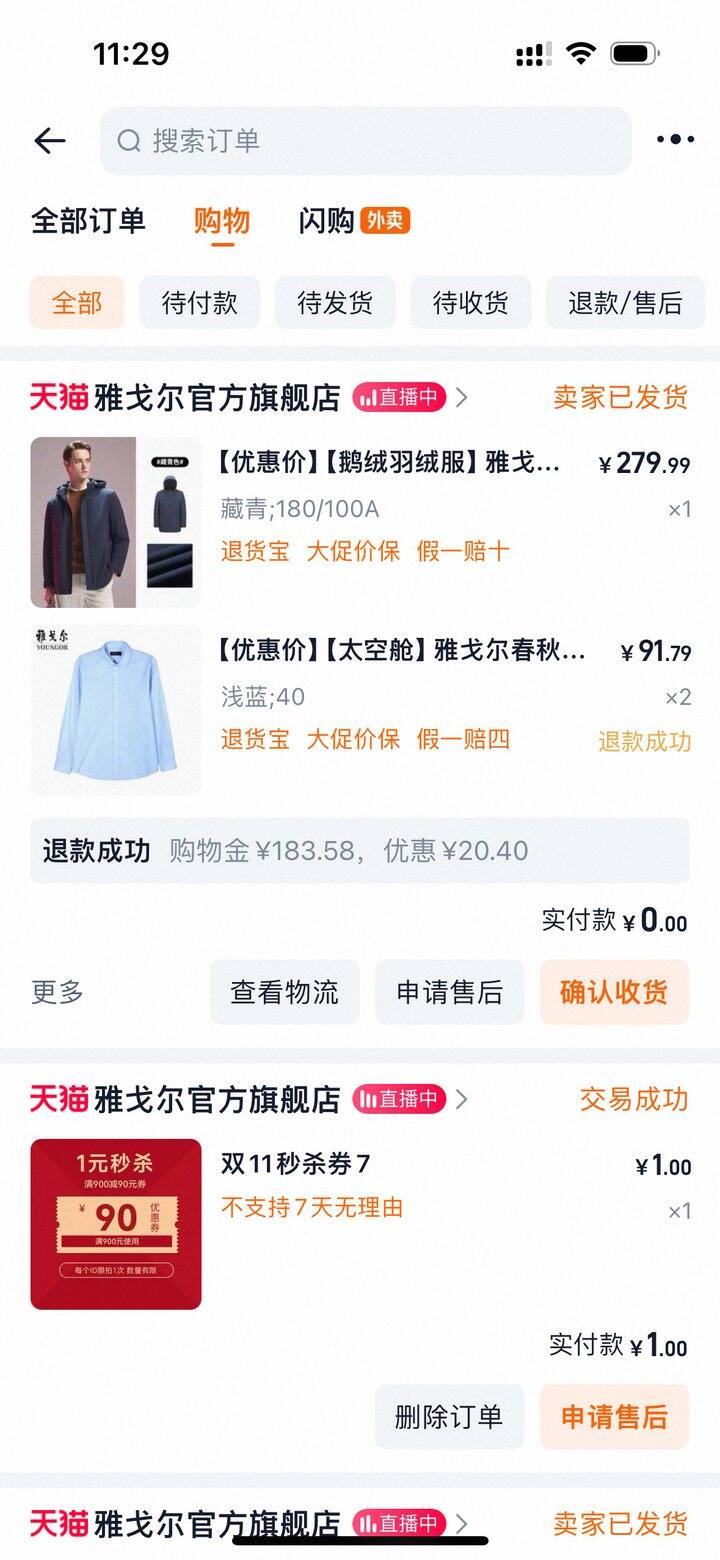Open the 太空舱 blue shirt product image
Screen dimensions: 720x1560
point(115,710)
